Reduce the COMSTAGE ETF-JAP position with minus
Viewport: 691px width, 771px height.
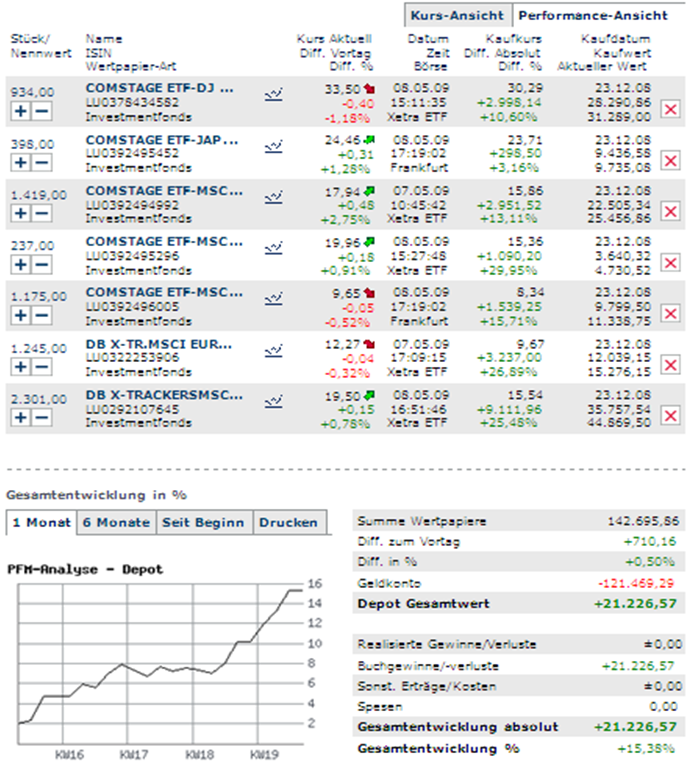click(41, 161)
